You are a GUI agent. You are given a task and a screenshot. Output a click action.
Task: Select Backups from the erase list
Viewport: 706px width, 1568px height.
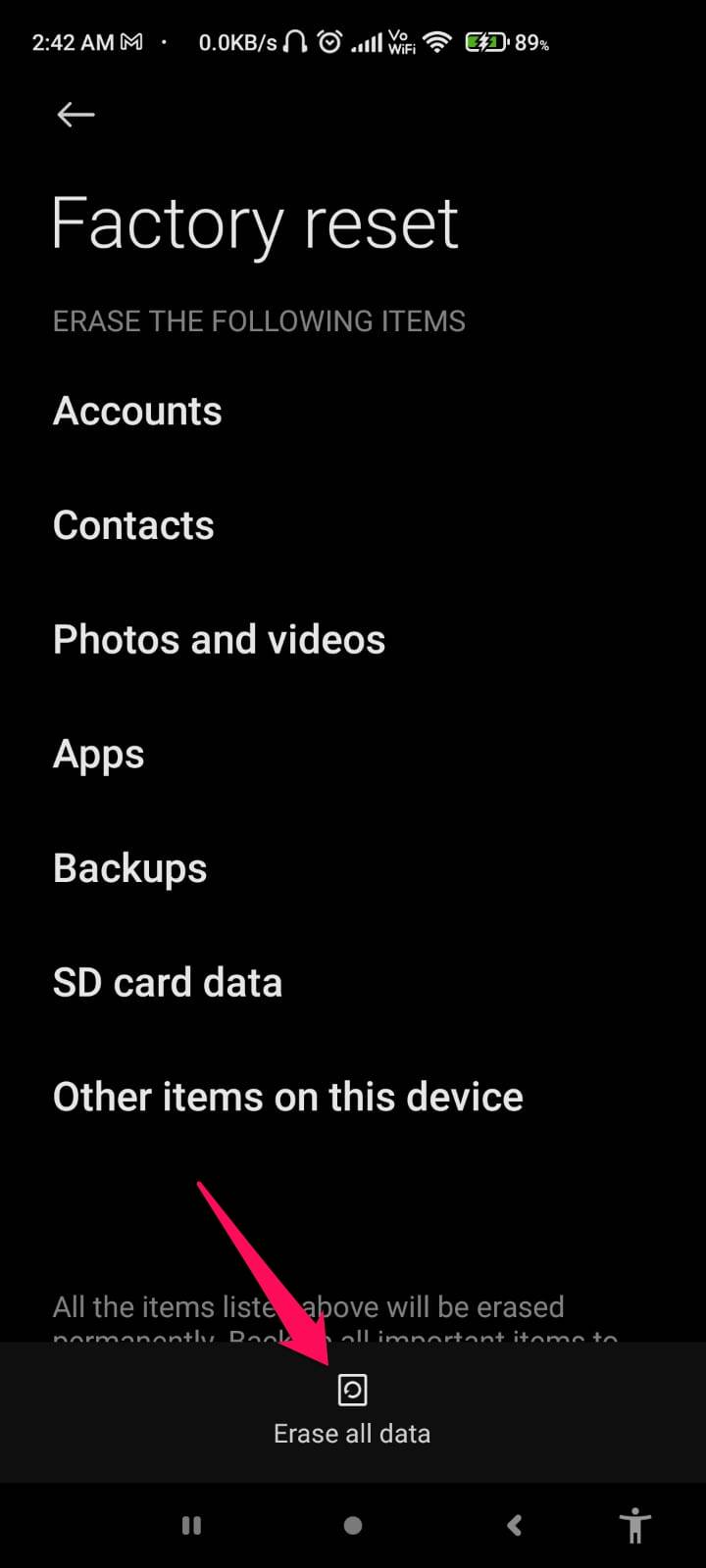click(129, 867)
